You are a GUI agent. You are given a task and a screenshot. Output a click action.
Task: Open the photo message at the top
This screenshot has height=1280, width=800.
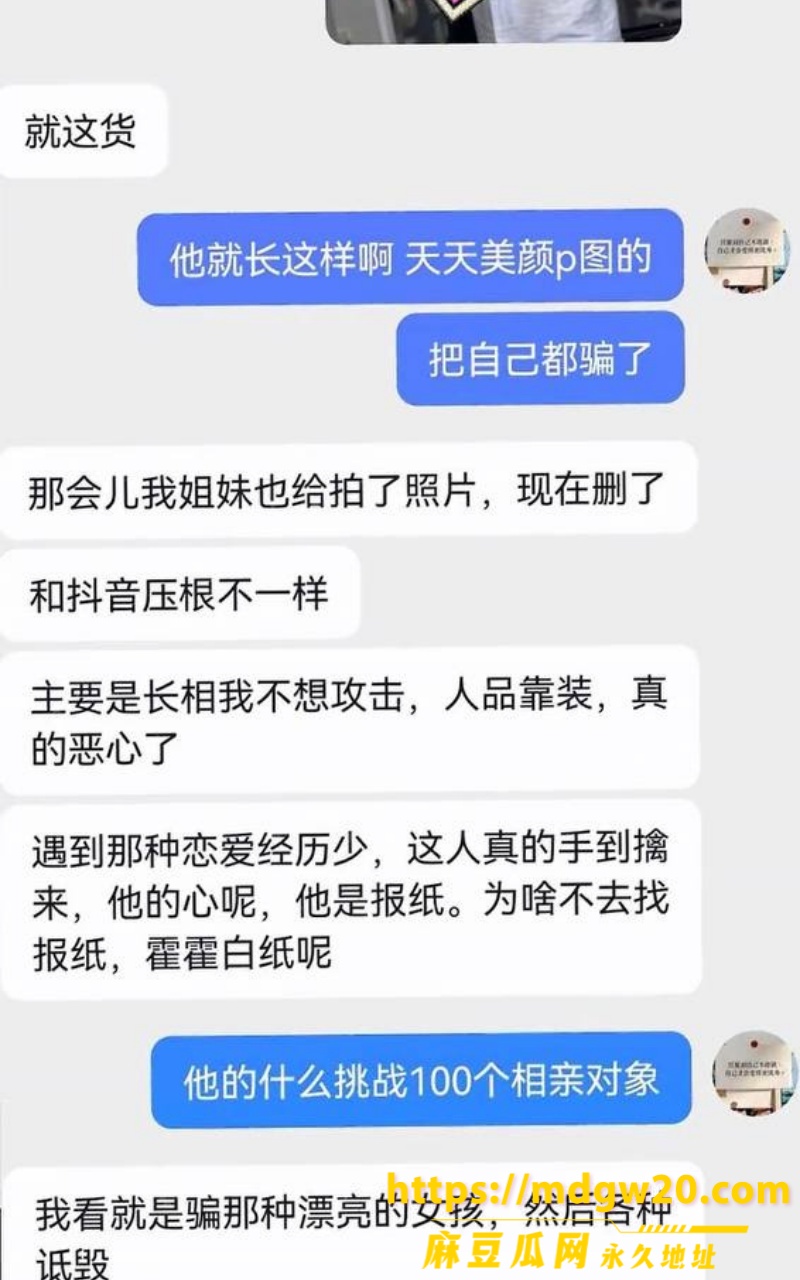tap(504, 21)
